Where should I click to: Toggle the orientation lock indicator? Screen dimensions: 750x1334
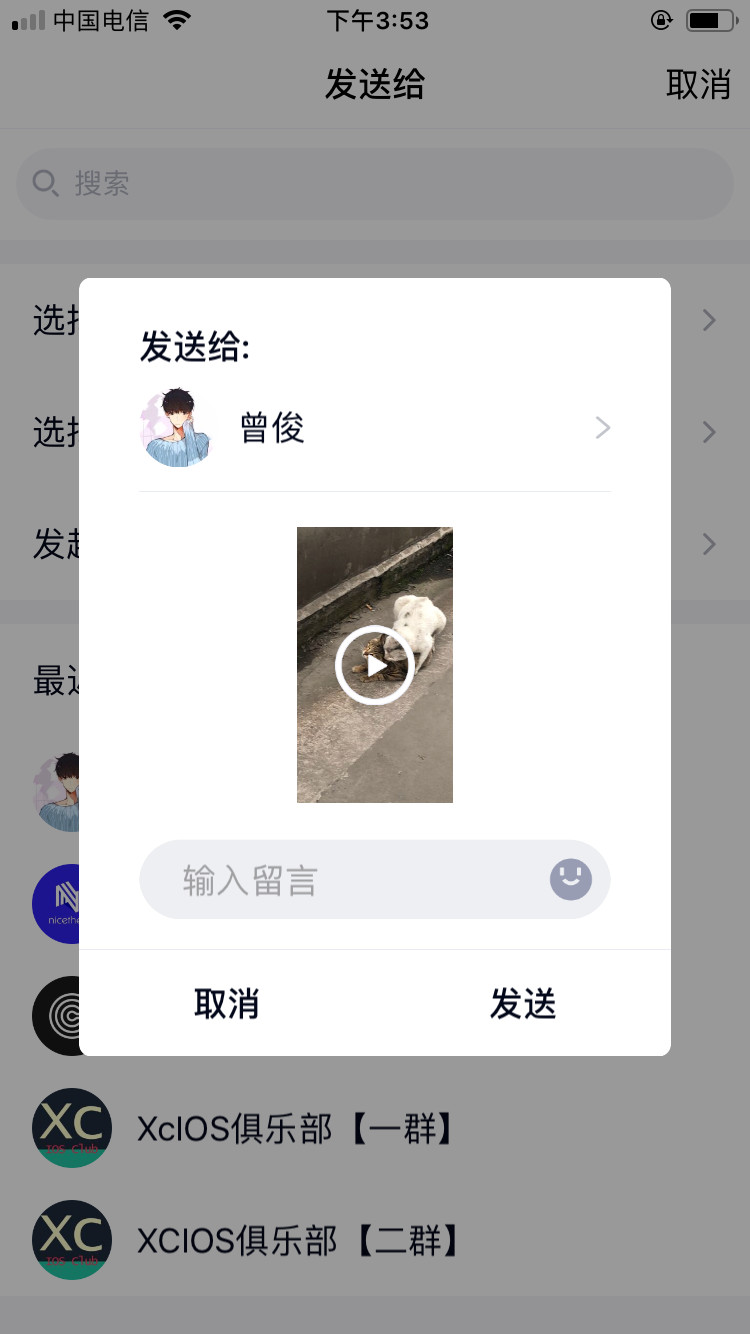(662, 19)
